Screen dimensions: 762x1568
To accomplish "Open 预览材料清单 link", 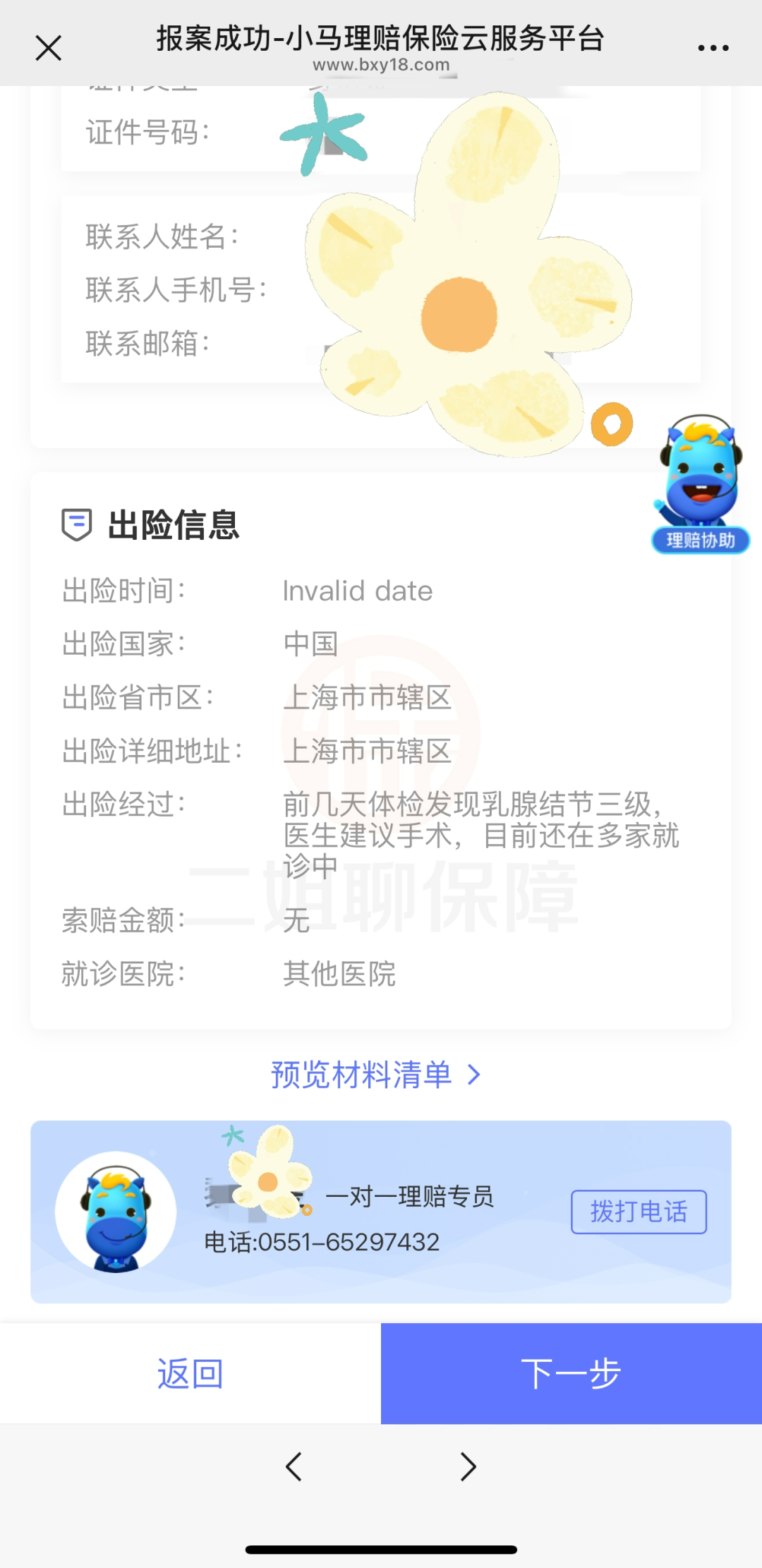I will click(x=375, y=1075).
